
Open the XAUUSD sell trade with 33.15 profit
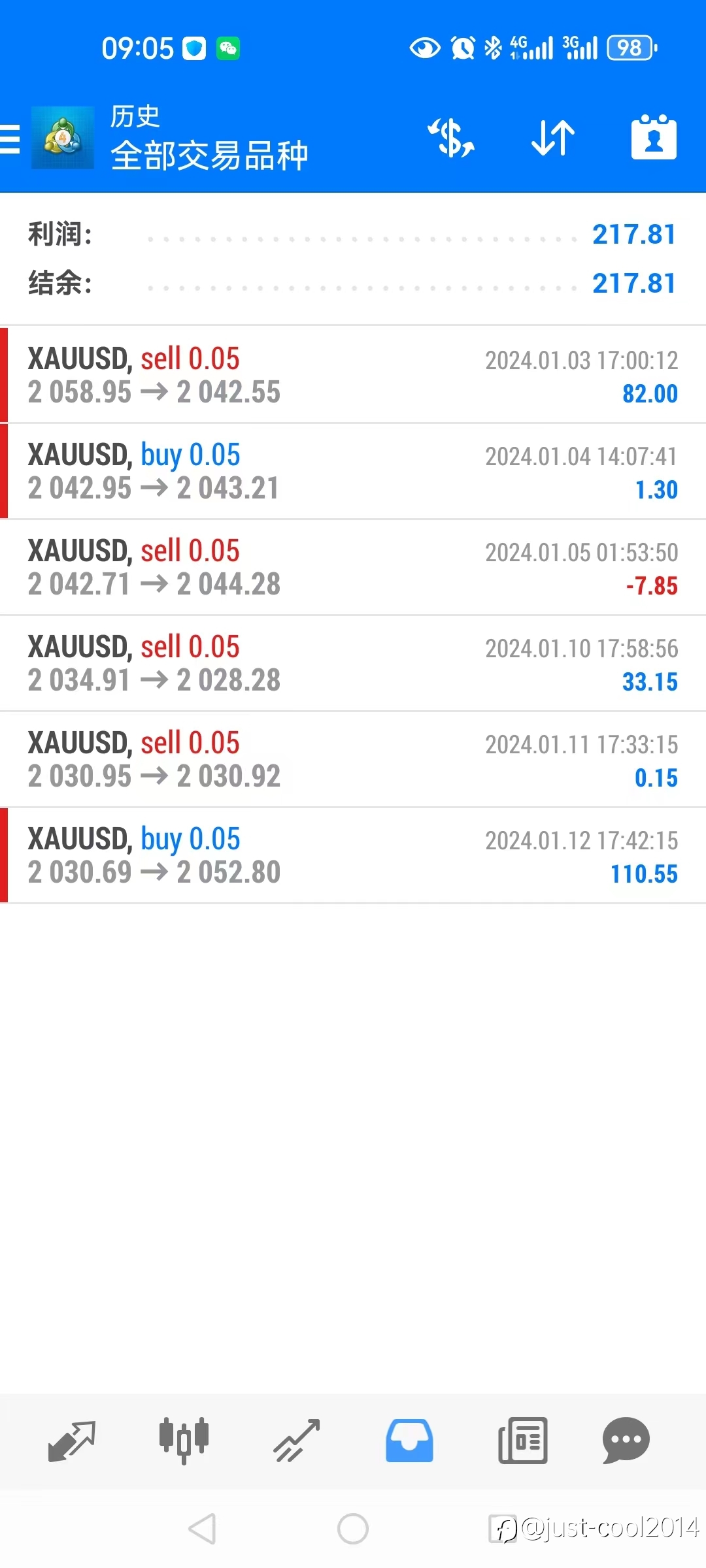pyautogui.click(x=353, y=663)
